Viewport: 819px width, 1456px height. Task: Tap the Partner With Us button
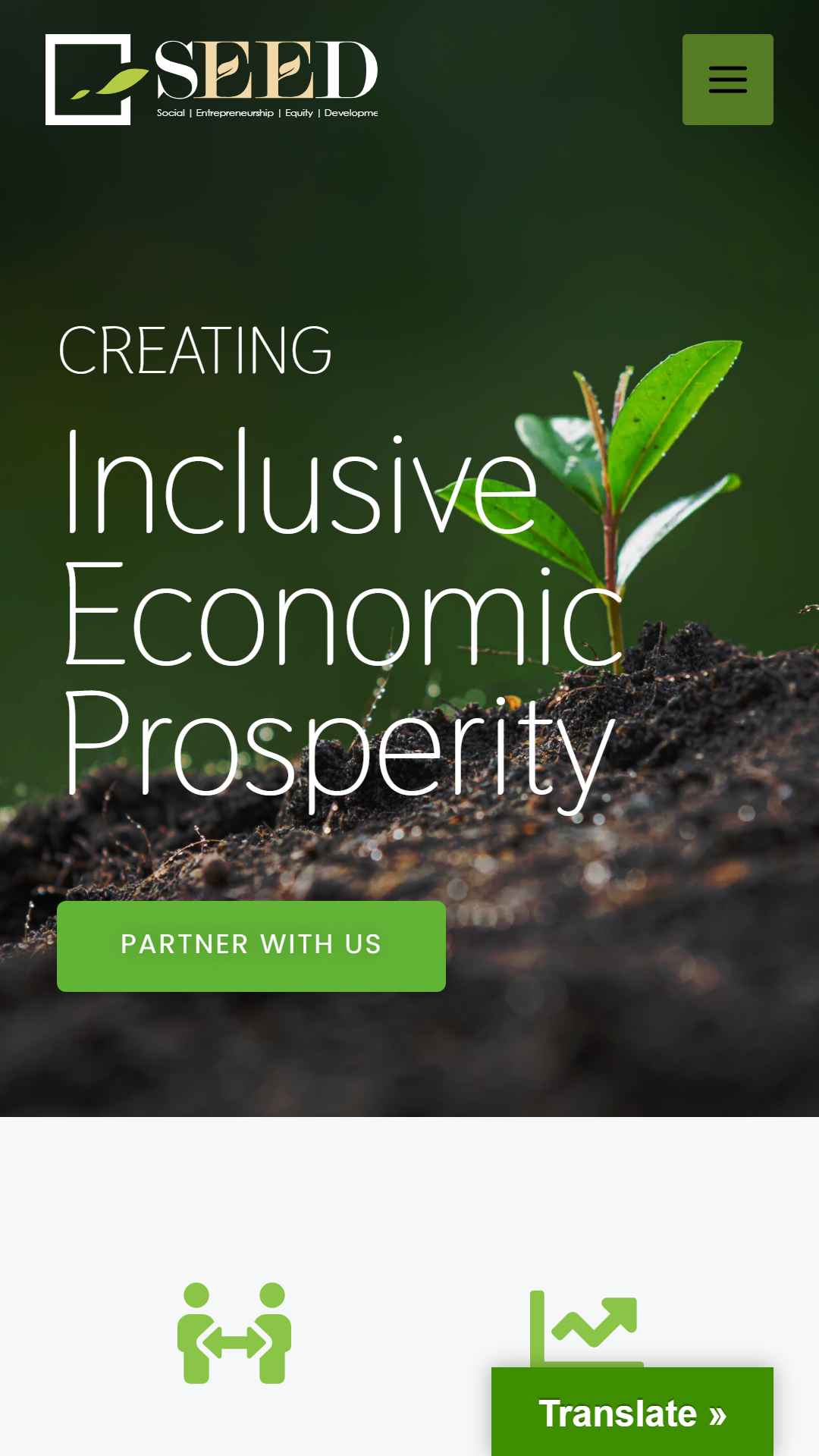pos(251,946)
